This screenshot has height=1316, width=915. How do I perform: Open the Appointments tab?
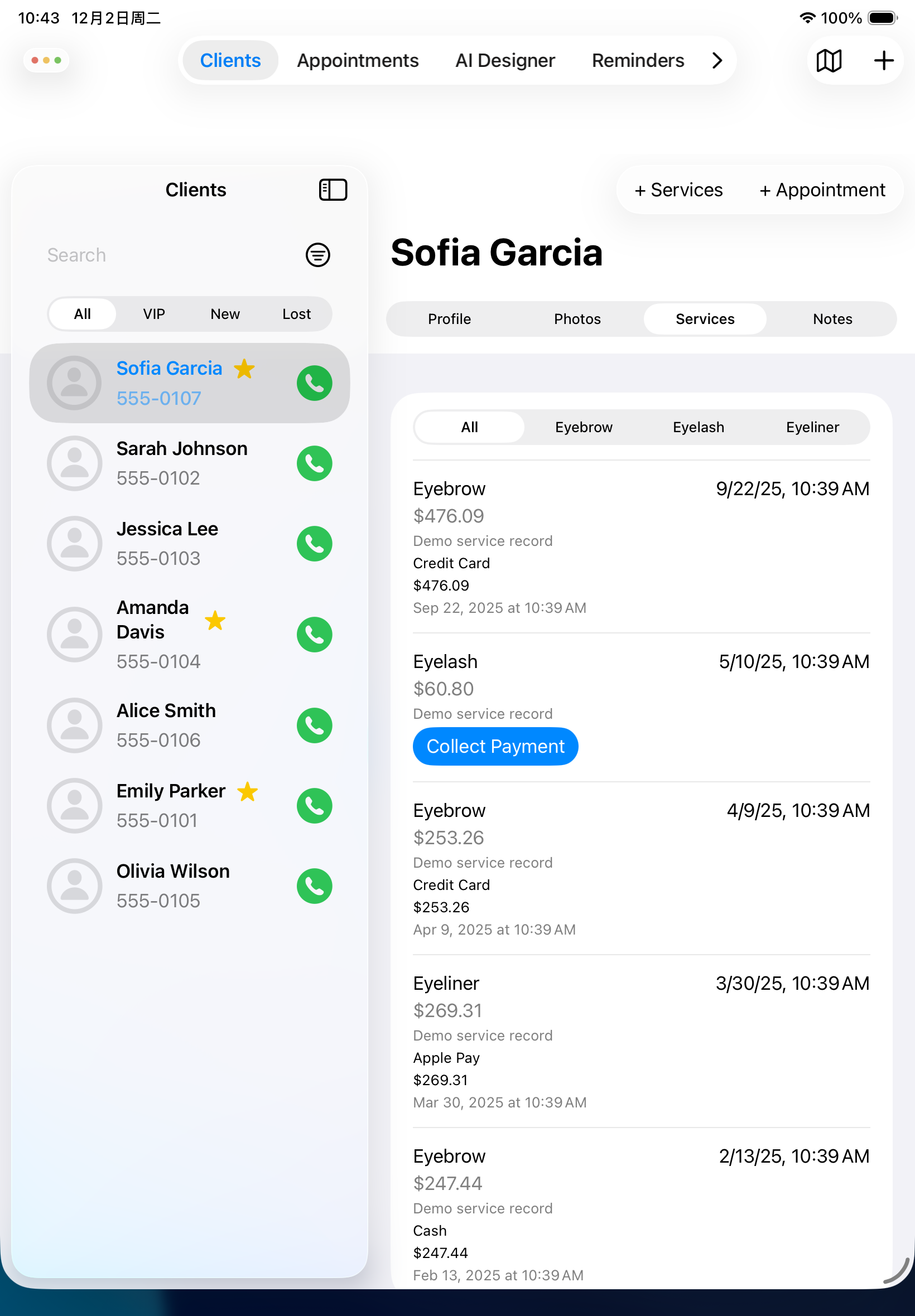[357, 60]
